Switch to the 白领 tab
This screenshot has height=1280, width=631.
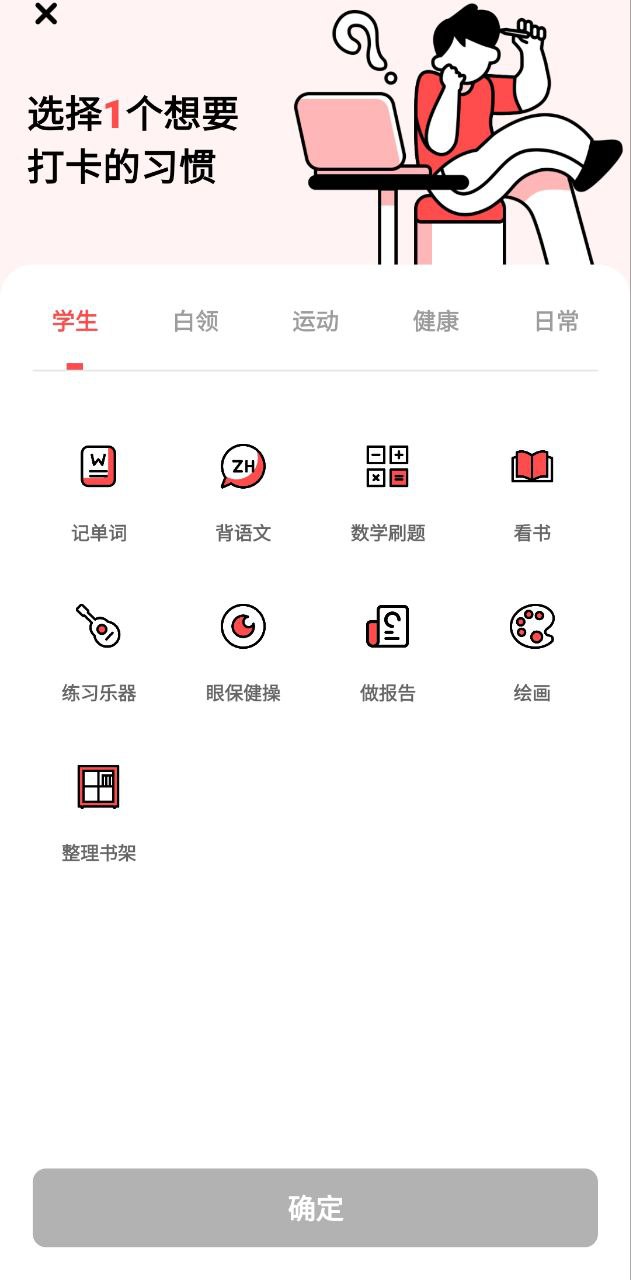pos(195,321)
